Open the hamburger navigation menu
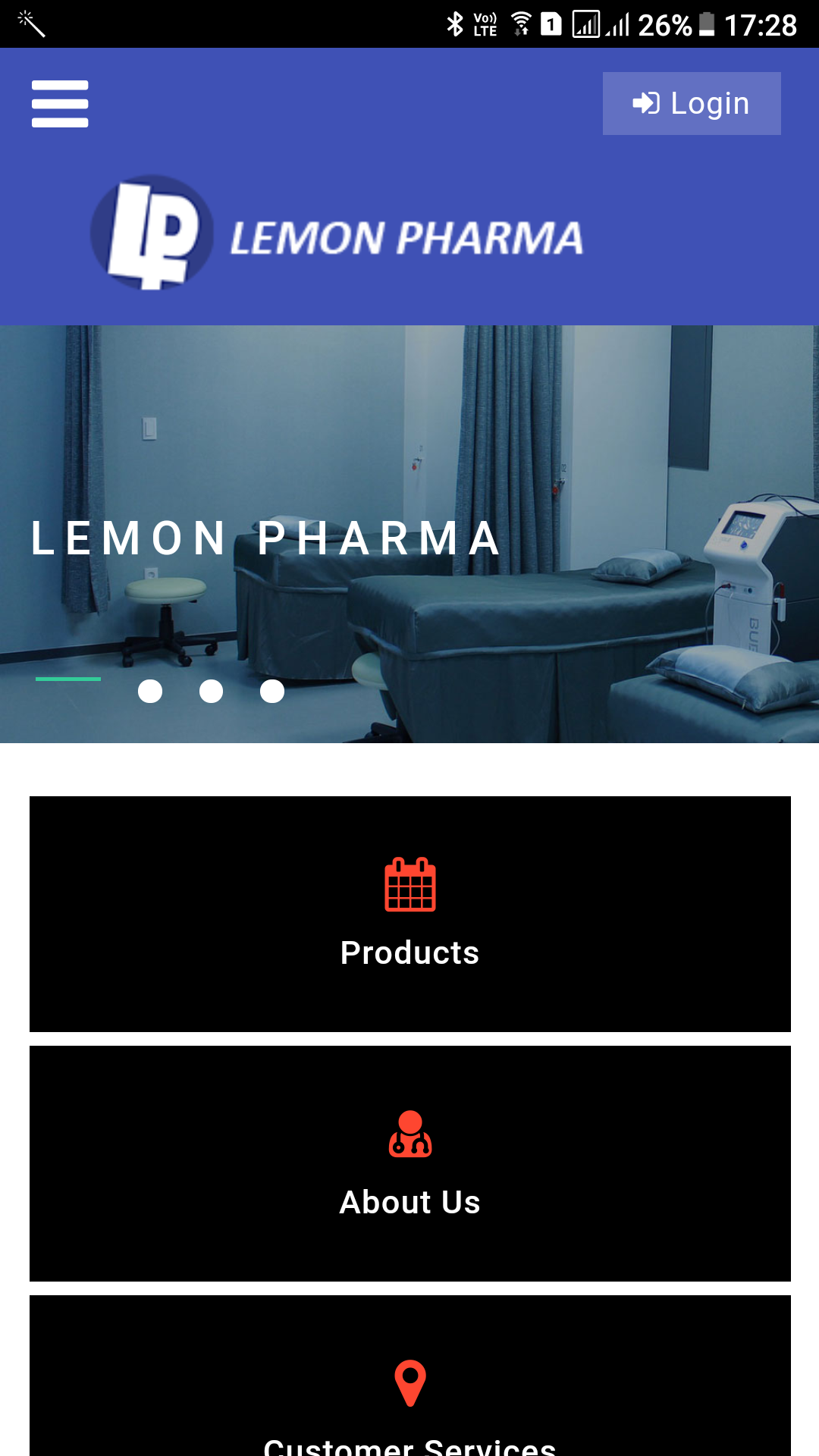Viewport: 819px width, 1456px height. coord(60,104)
